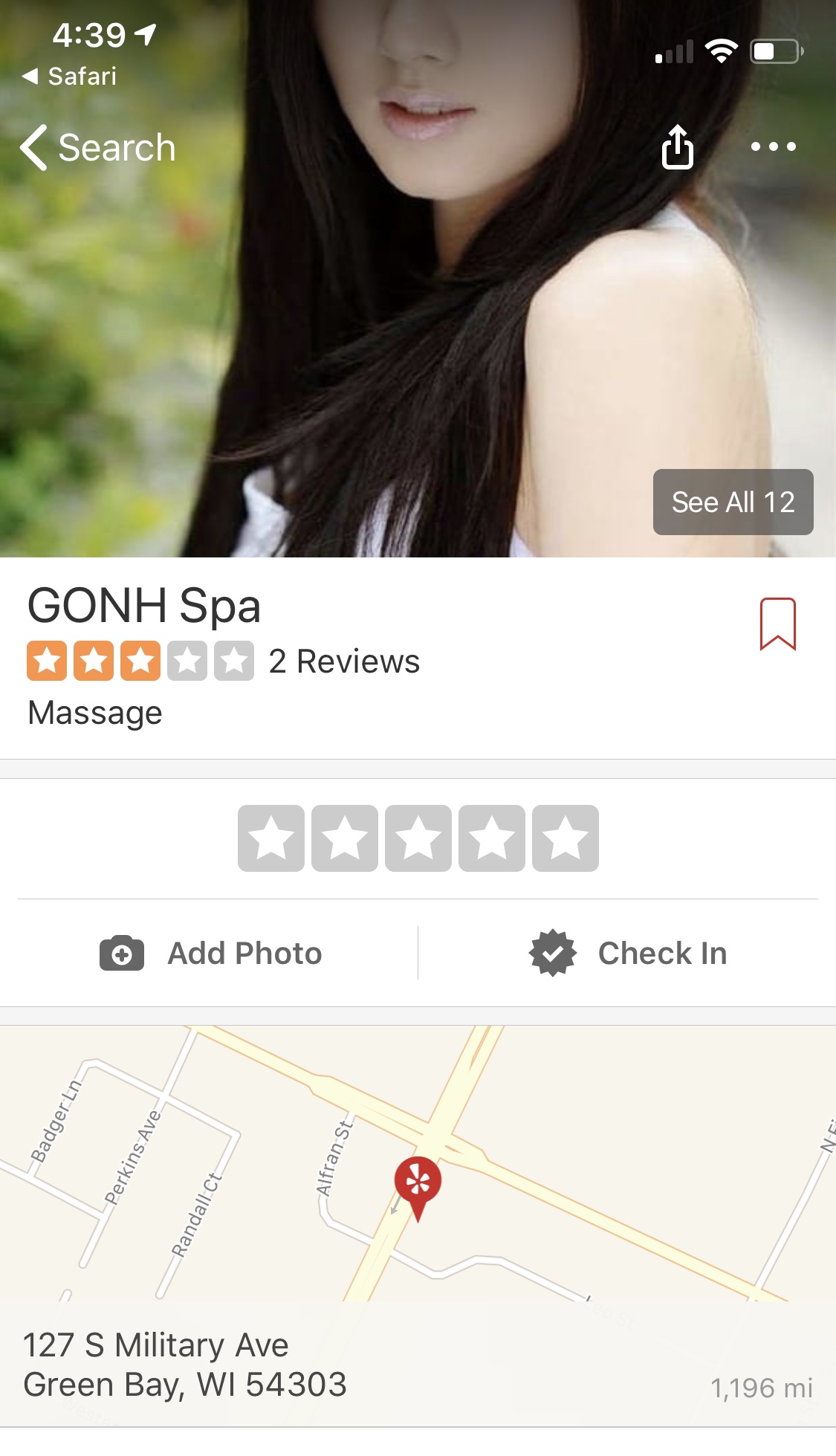The image size is (836, 1456).
Task: Open the 2 Reviews section
Action: click(344, 661)
